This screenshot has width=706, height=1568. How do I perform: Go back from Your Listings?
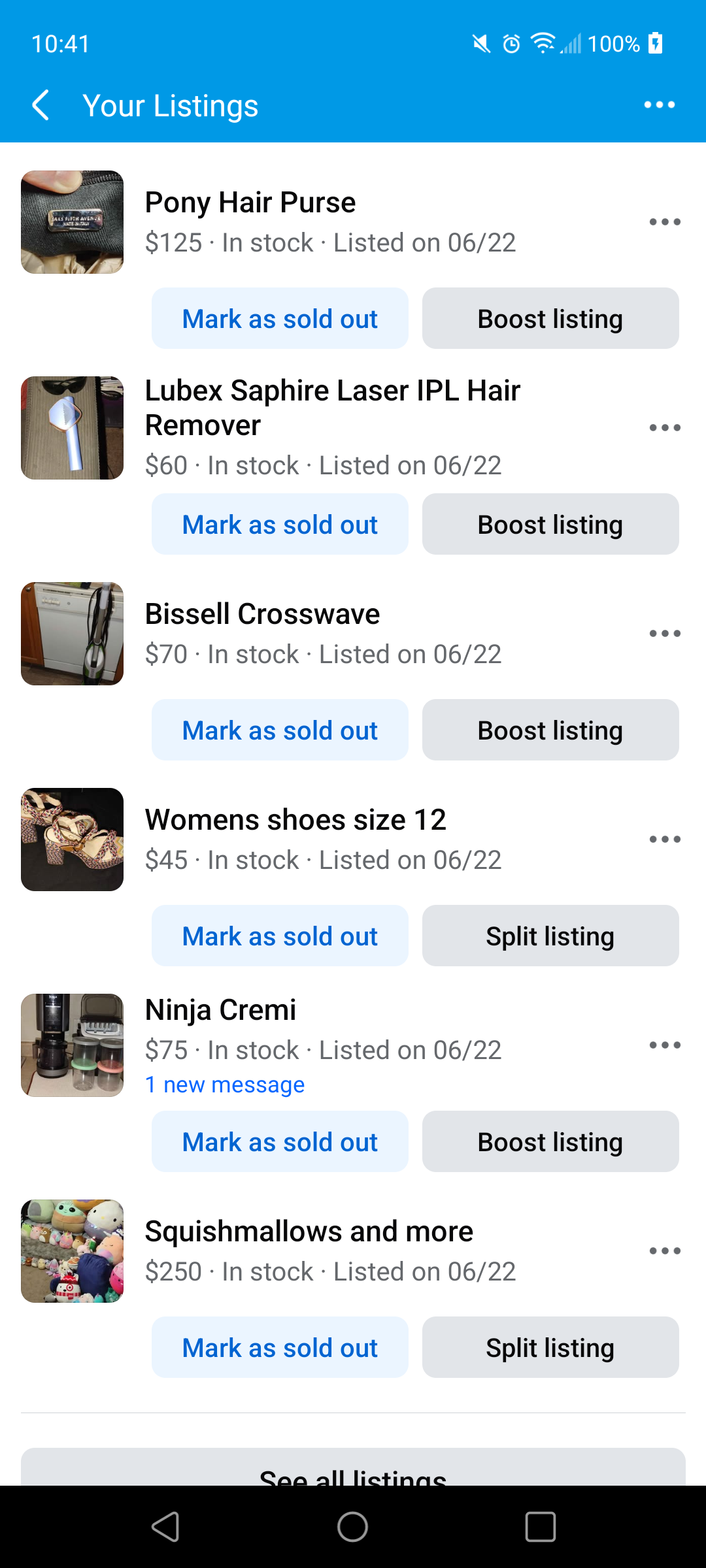[x=41, y=105]
